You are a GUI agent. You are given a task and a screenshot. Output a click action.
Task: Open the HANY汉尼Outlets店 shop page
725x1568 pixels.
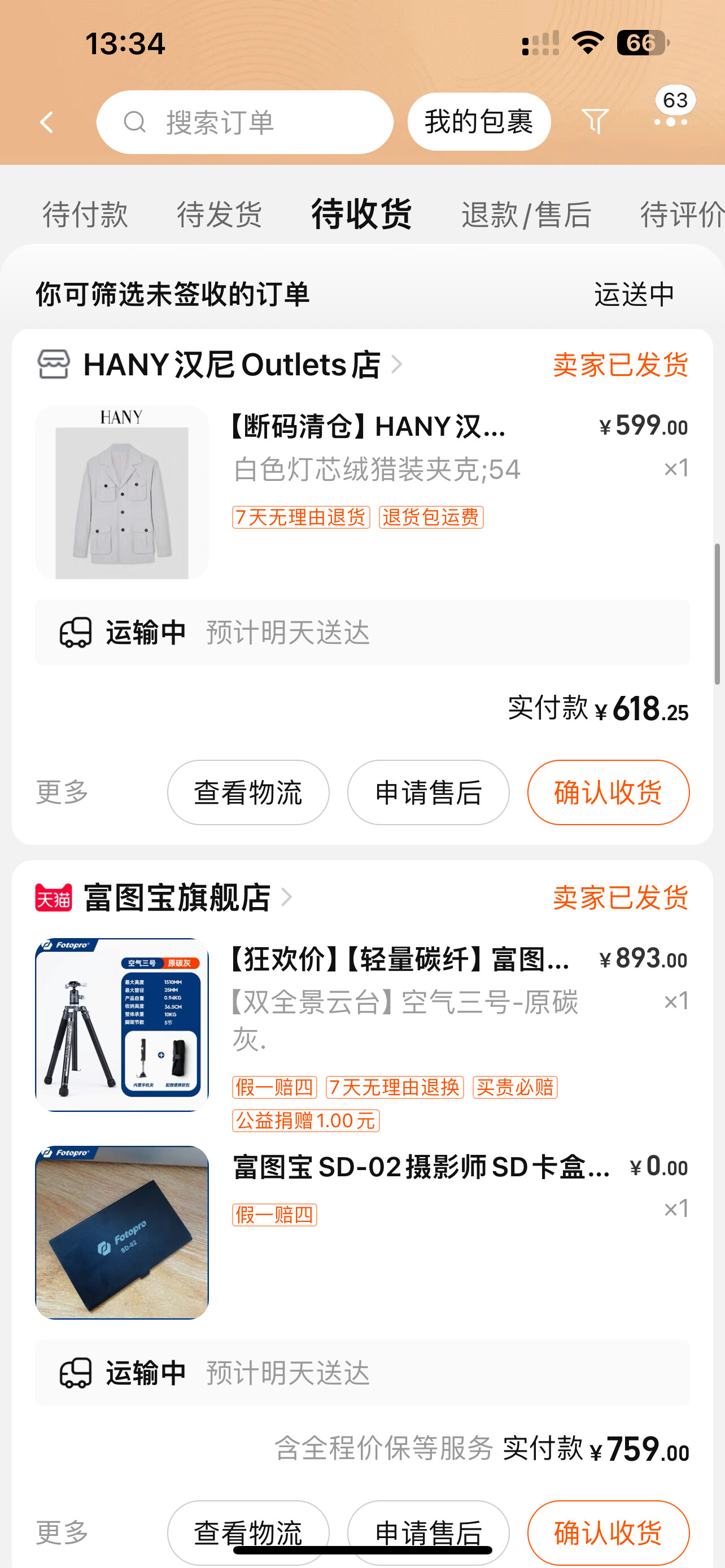coord(232,365)
